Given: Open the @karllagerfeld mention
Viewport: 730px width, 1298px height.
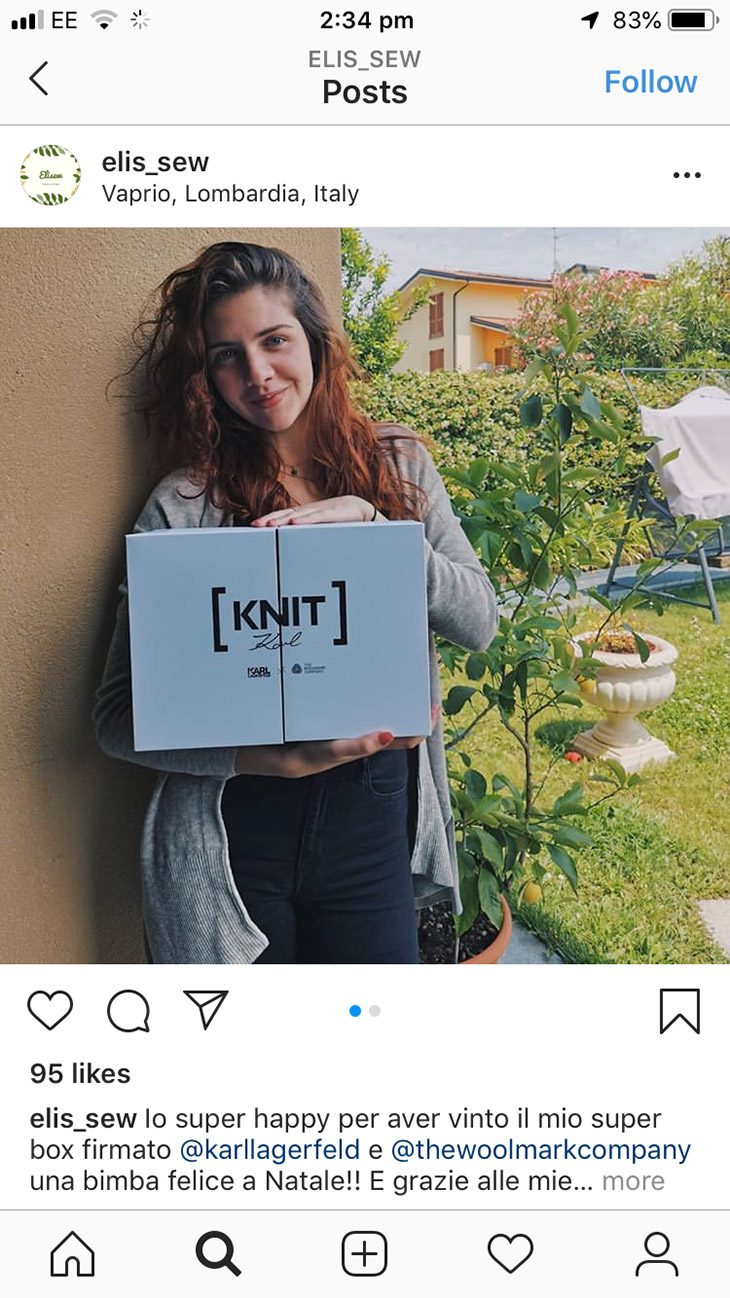Looking at the screenshot, I should 269,1150.
